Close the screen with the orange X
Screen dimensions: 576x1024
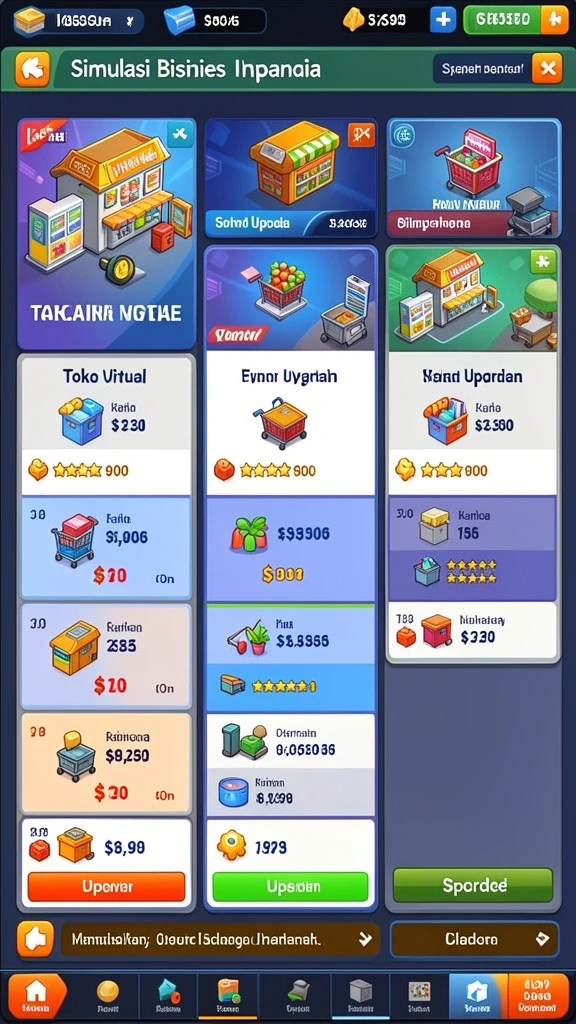pos(547,68)
